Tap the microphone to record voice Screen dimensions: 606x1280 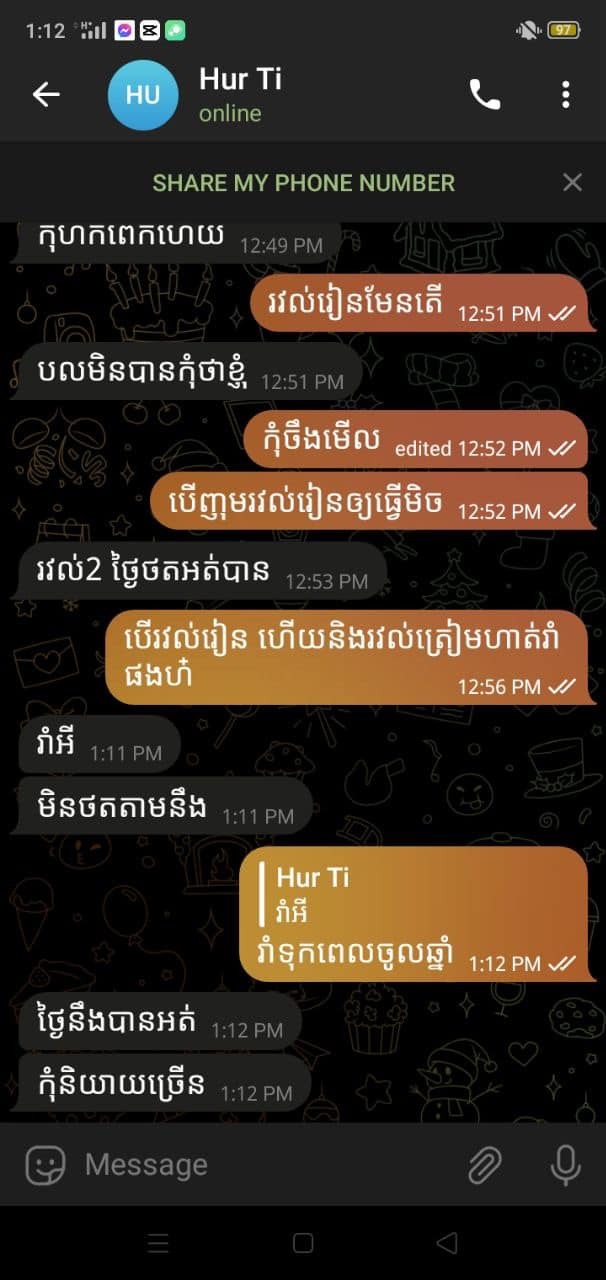pyautogui.click(x=565, y=1164)
